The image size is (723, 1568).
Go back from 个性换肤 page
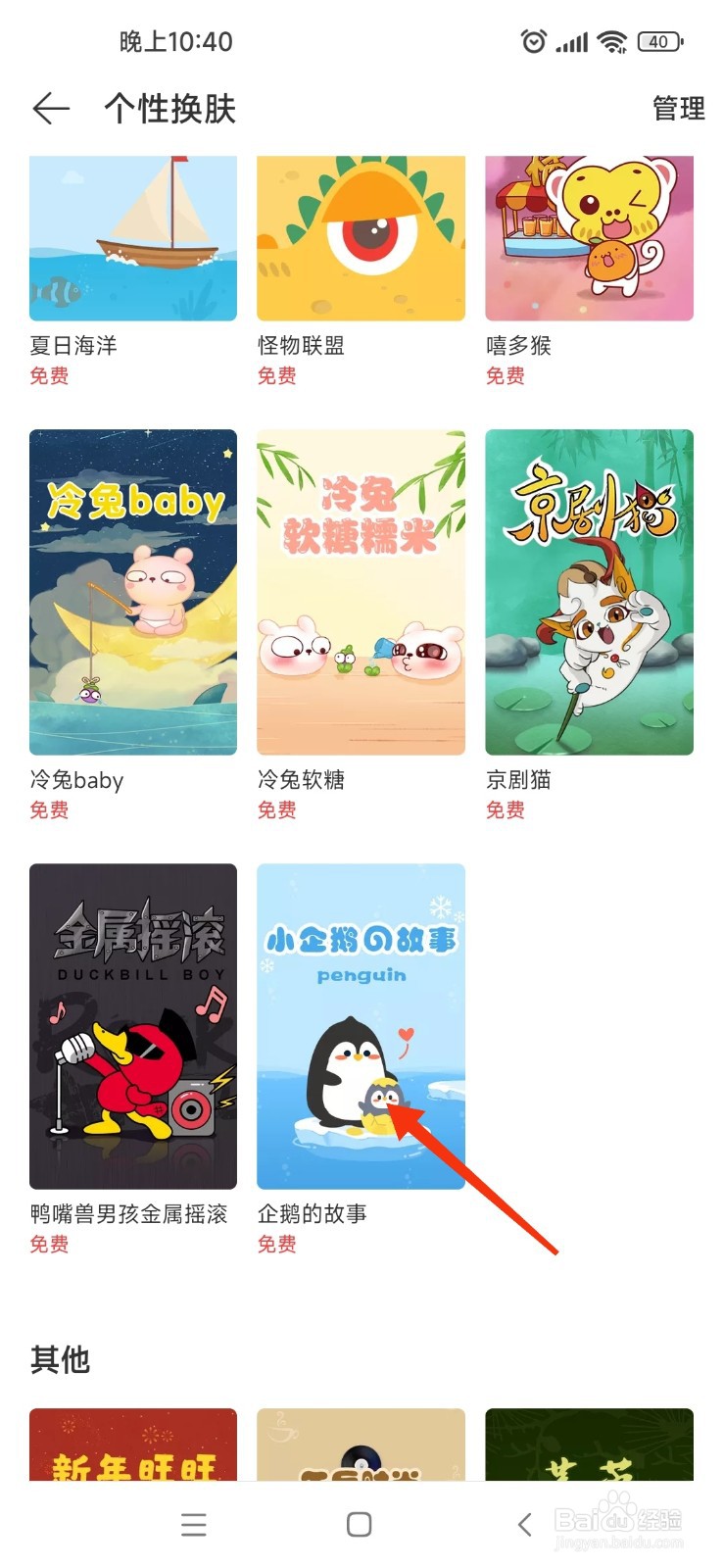pos(51,109)
